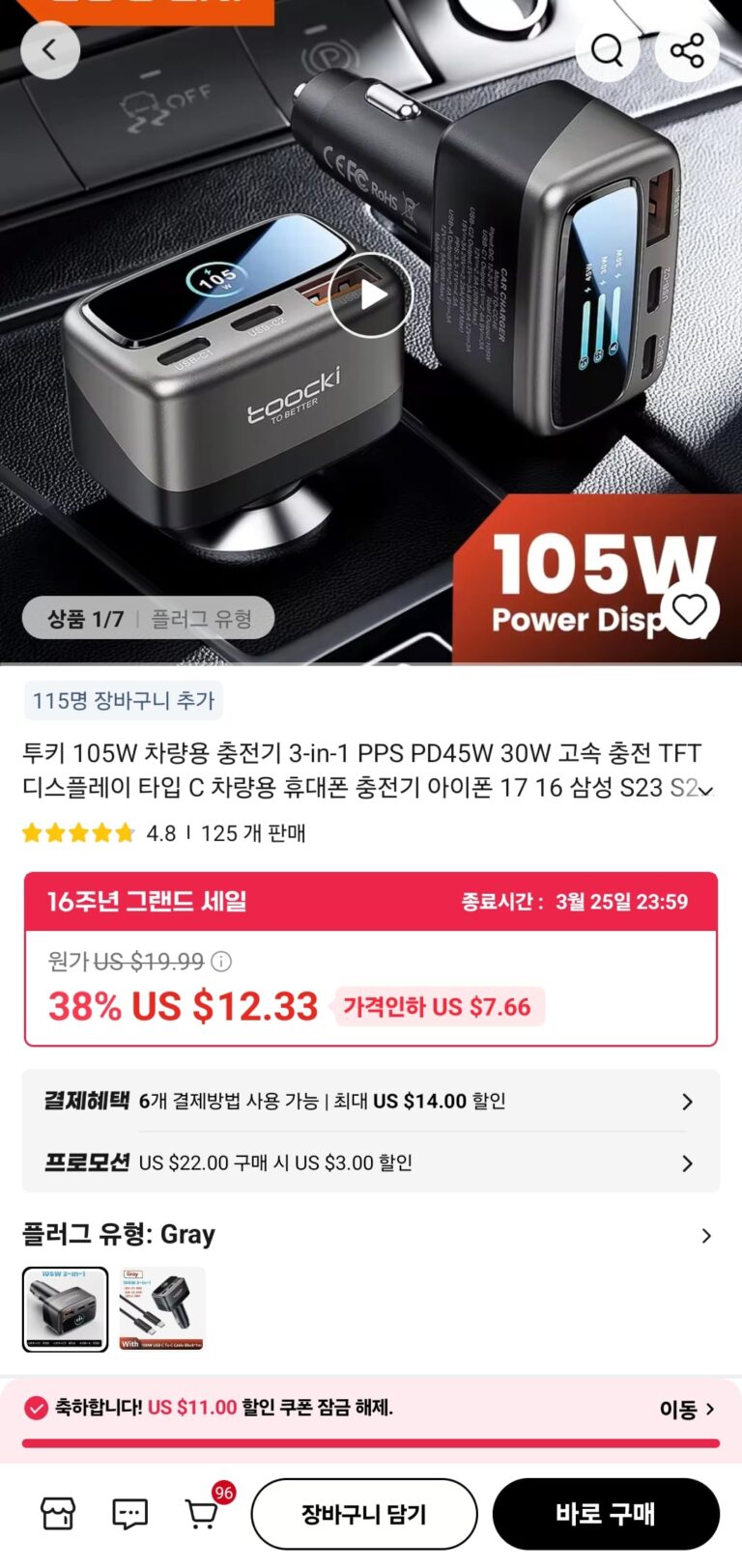Tap 장바구니 담기 to add to cart

click(364, 1514)
